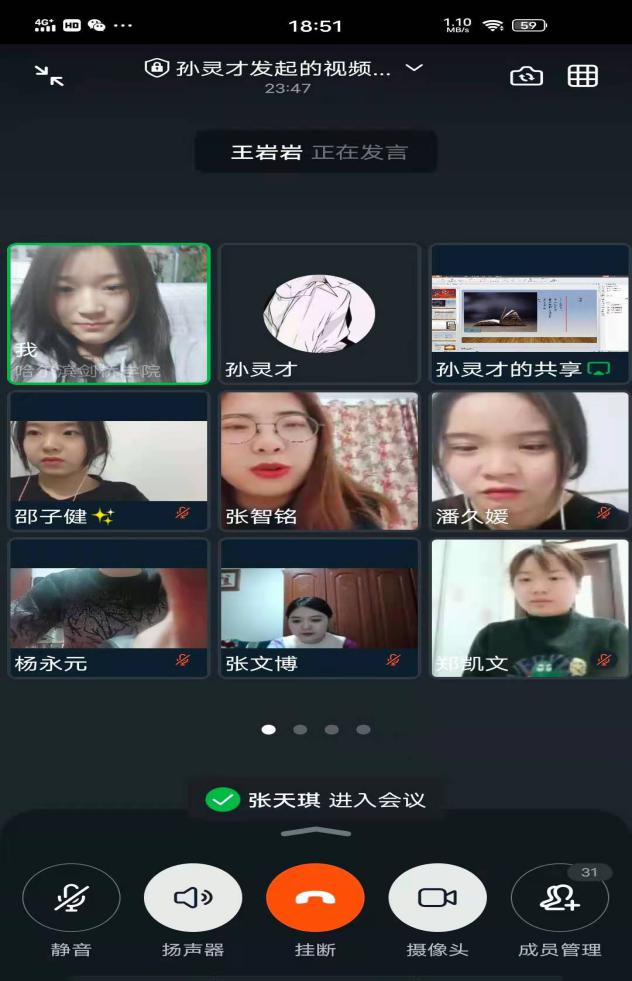
Task: View 孙灵才的共享 screen share
Action: [x=529, y=314]
